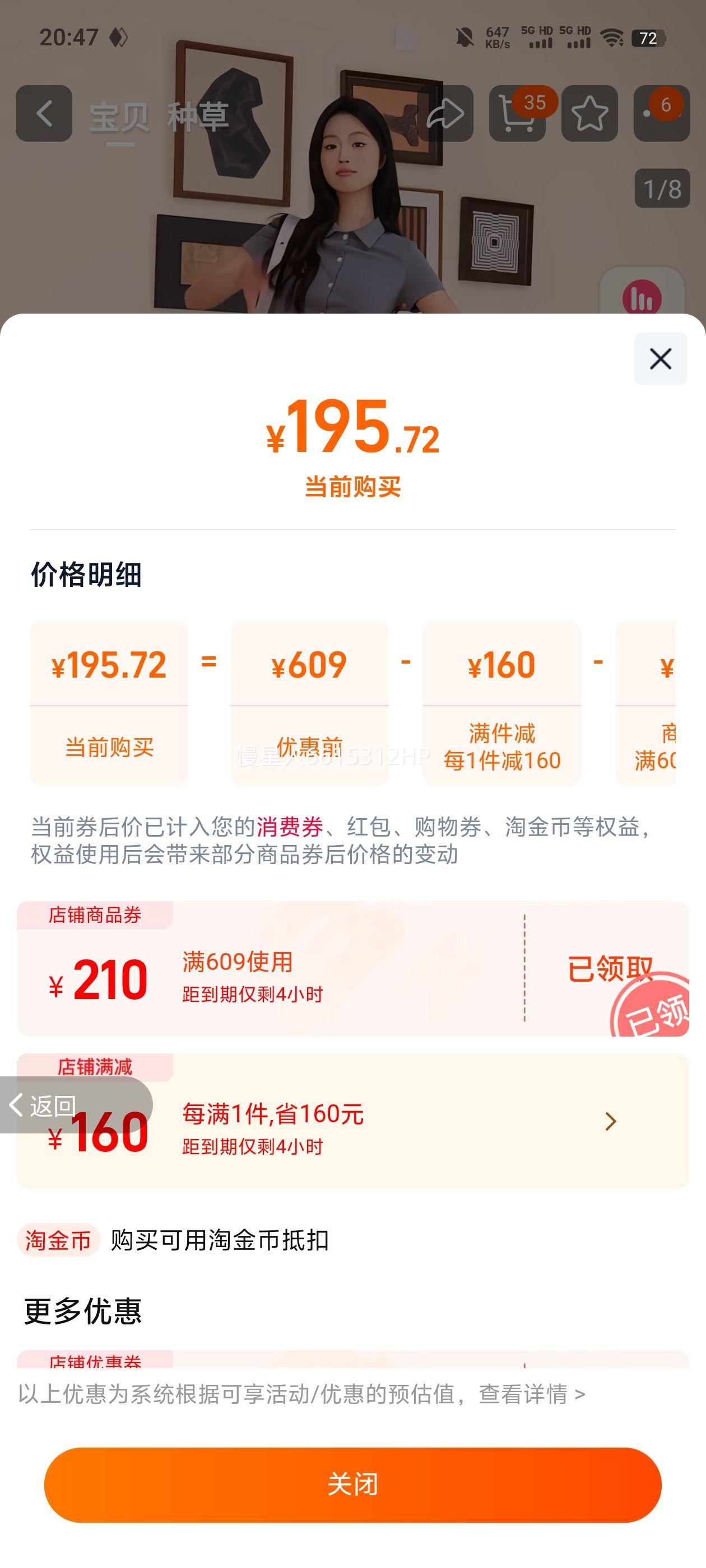
Task: Open the shopping cart showing 35 items
Action: 517,113
